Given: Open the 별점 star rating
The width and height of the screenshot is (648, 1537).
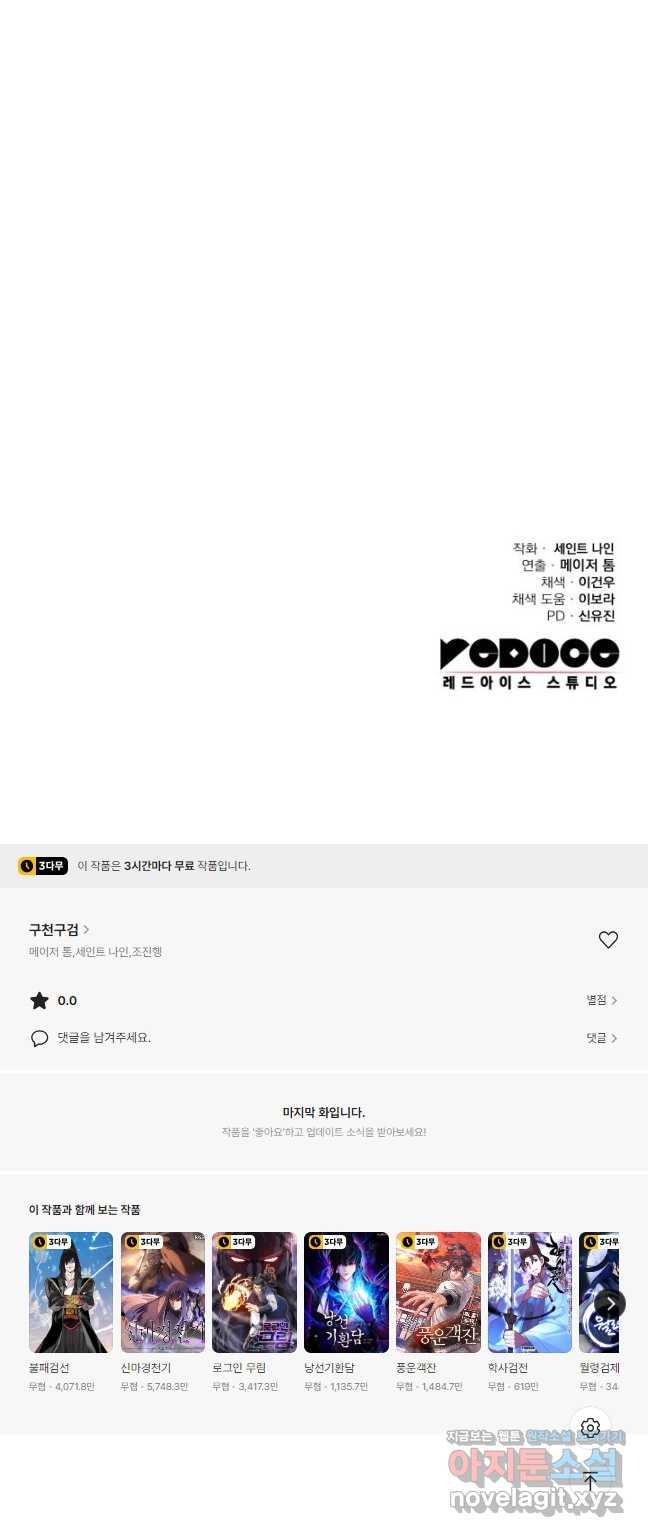Looking at the screenshot, I should [x=601, y=1000].
